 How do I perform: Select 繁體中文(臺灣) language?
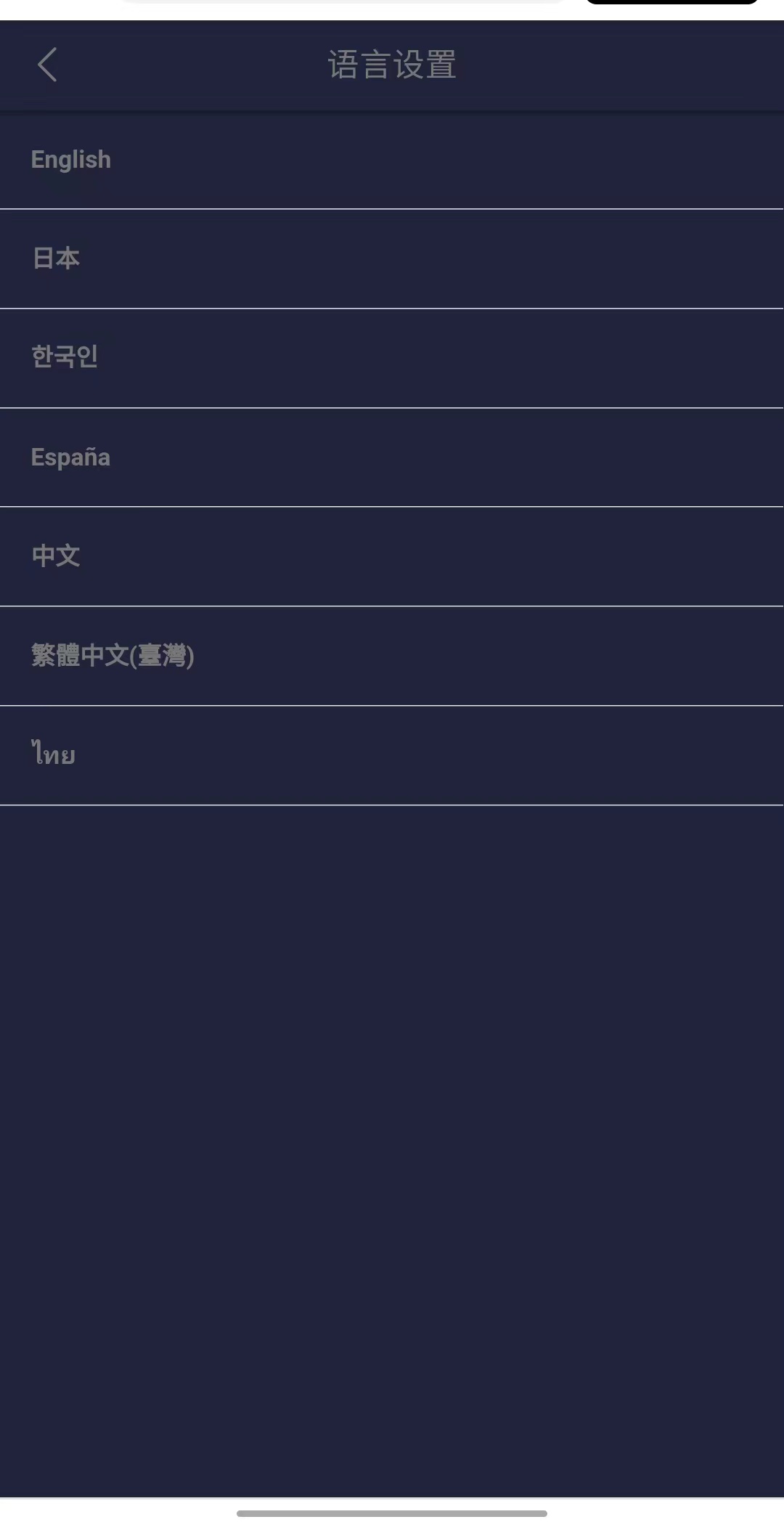point(113,656)
